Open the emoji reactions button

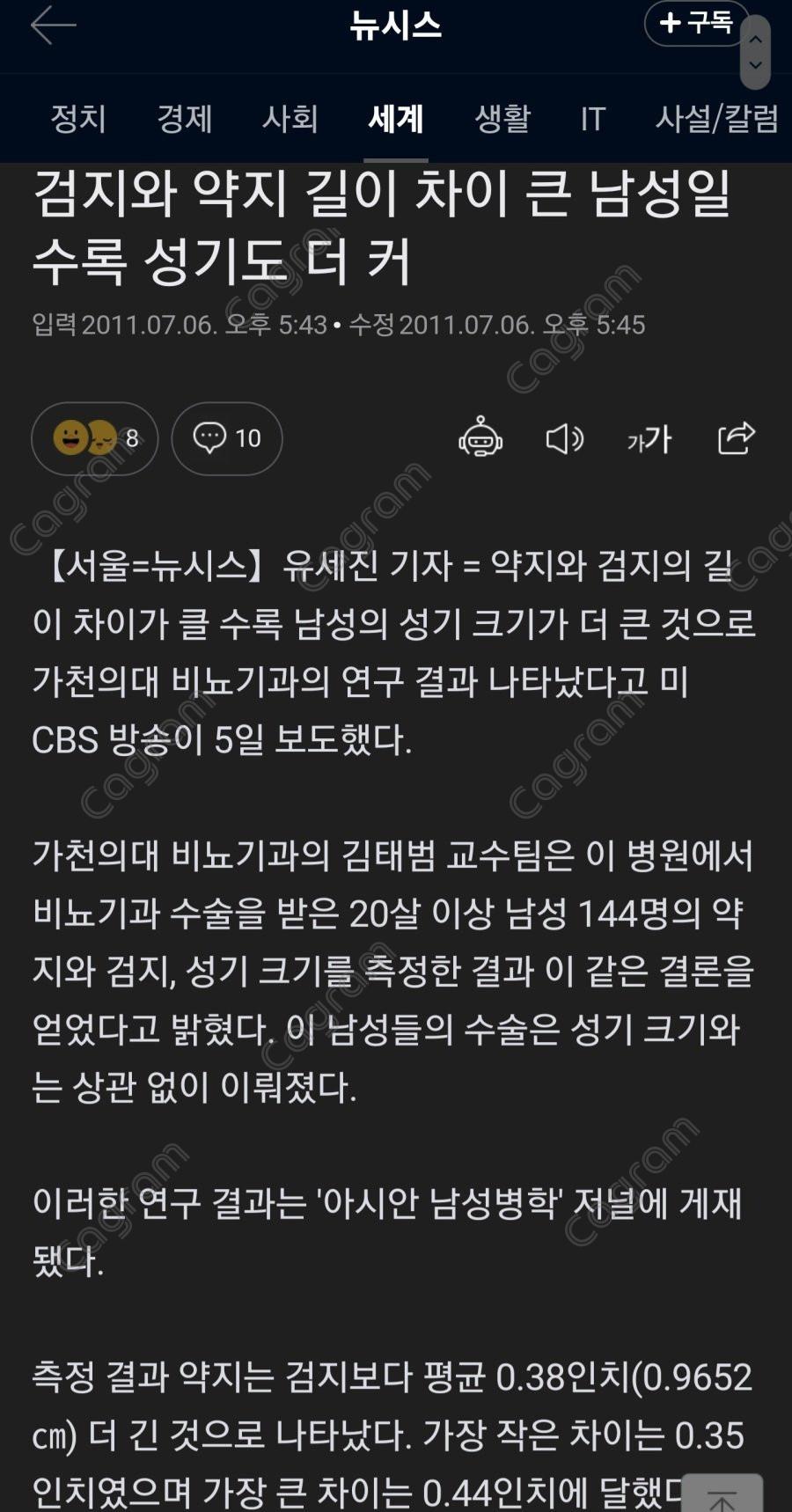[x=95, y=438]
